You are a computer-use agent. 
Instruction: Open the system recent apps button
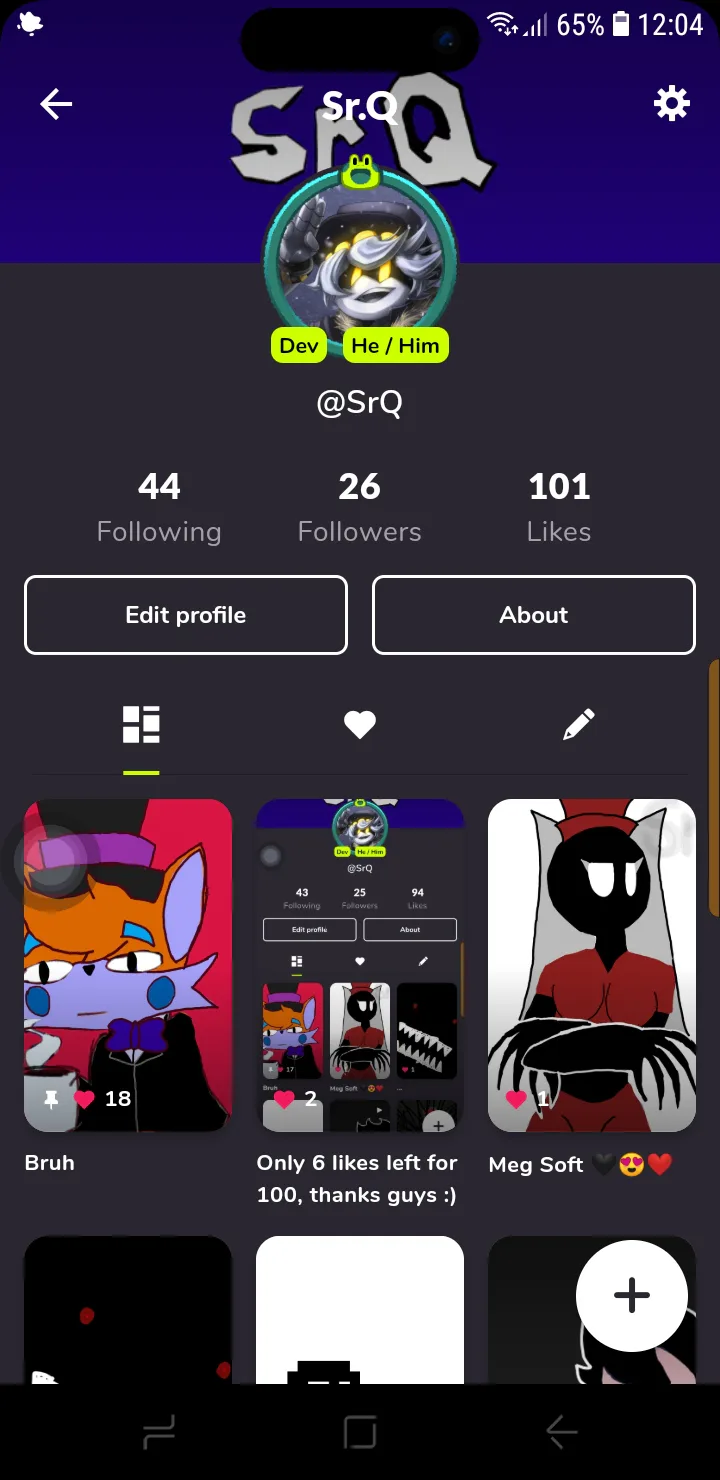point(159,1433)
